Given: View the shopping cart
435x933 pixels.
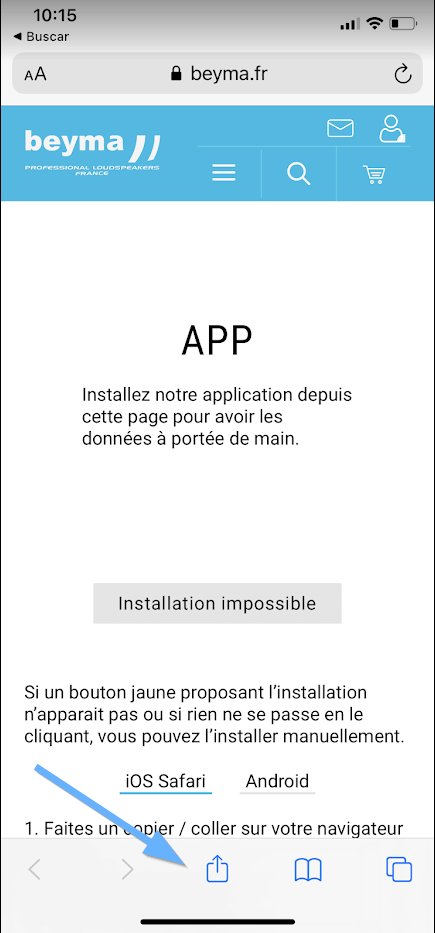Looking at the screenshot, I should [374, 174].
